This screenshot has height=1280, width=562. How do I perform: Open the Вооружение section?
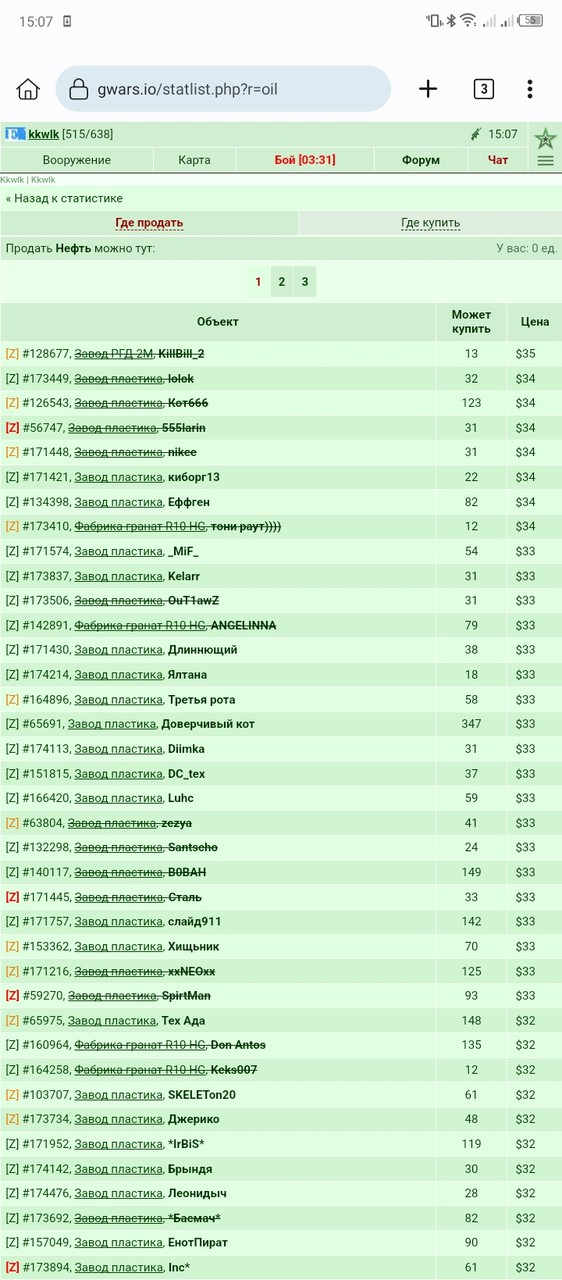coord(77,160)
